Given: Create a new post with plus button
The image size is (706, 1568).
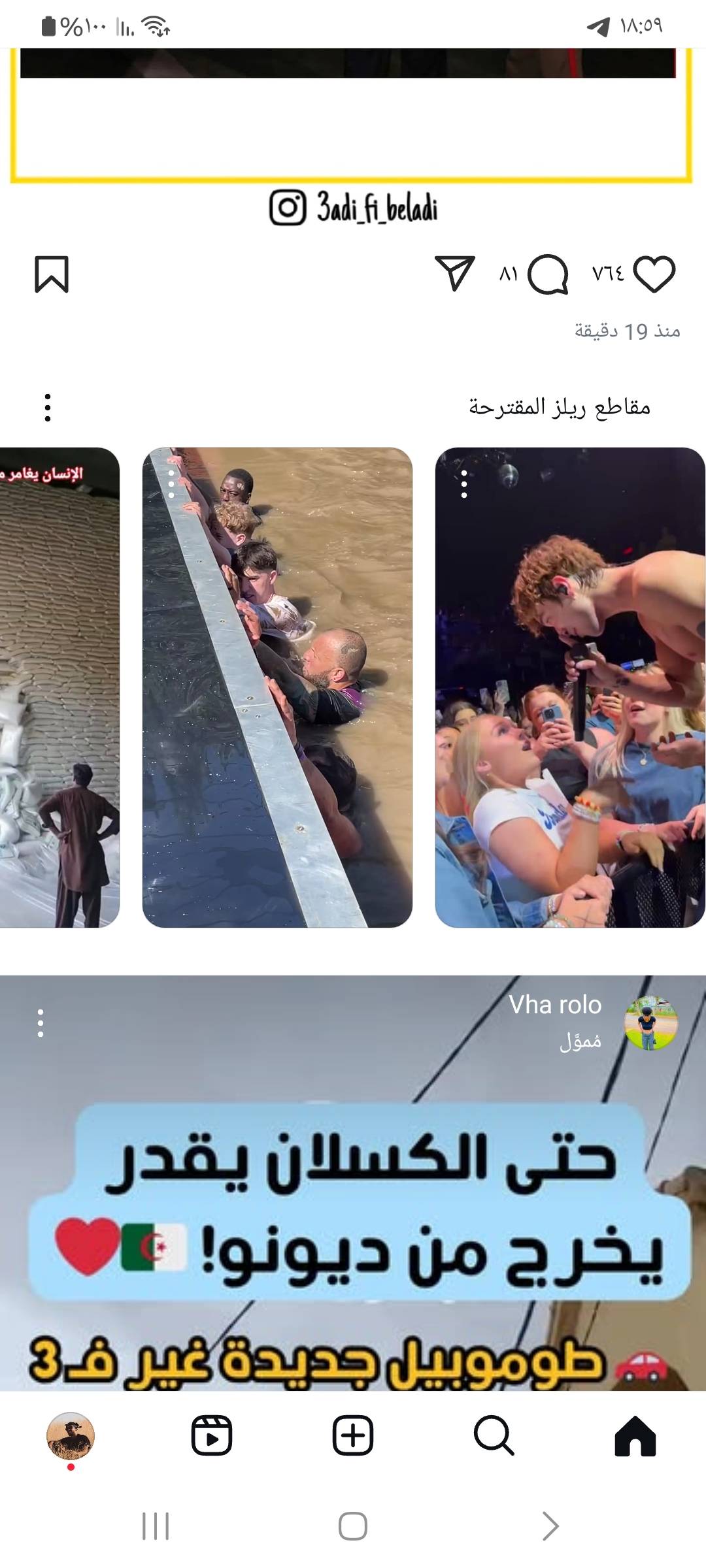Looking at the screenshot, I should 353,1436.
